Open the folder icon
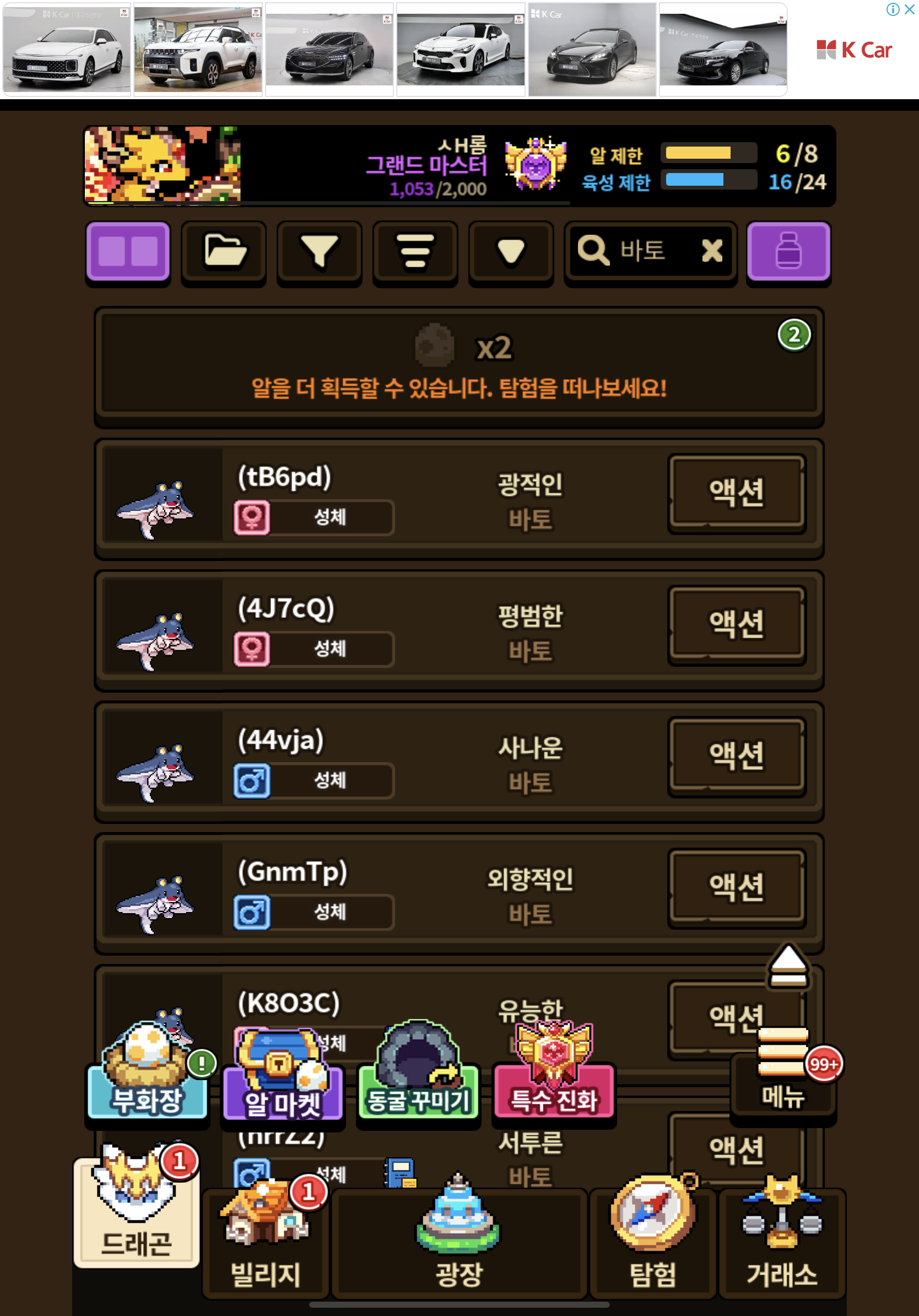 [224, 252]
